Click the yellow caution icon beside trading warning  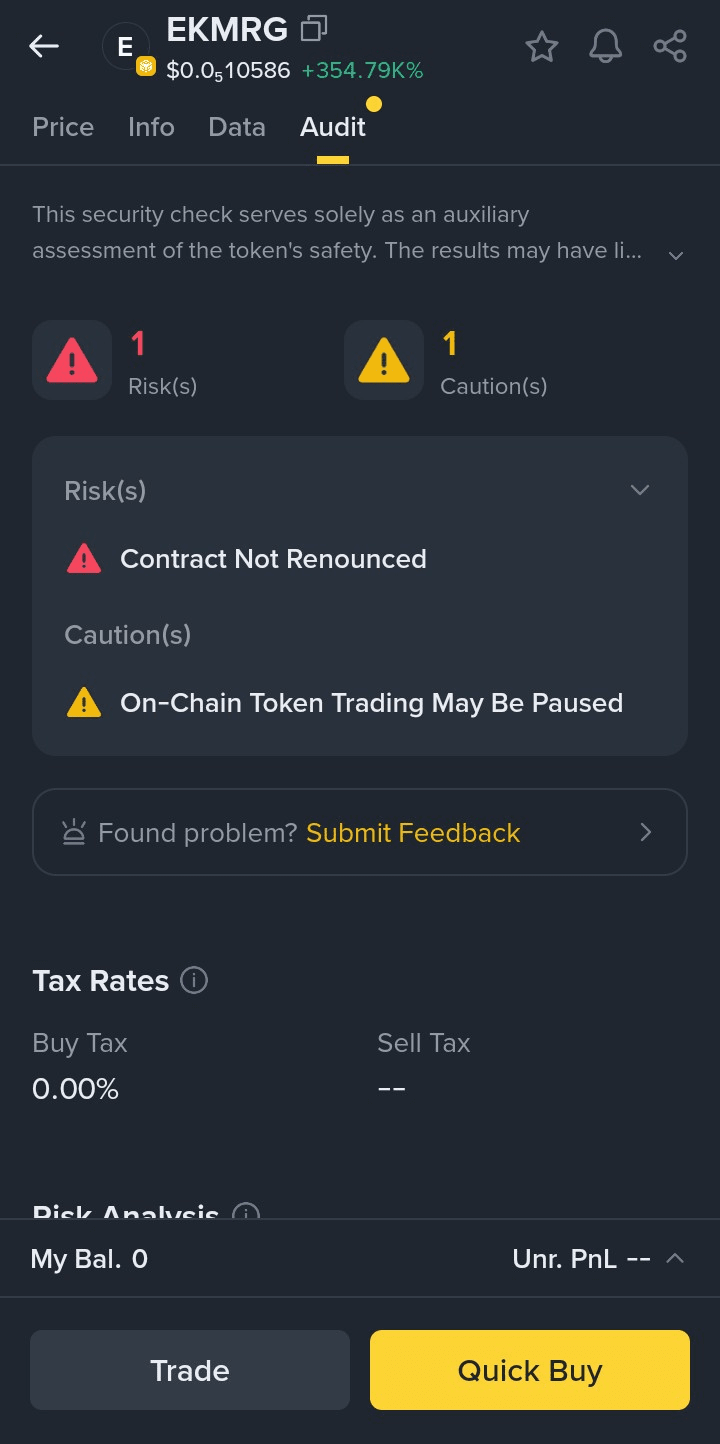click(x=85, y=702)
